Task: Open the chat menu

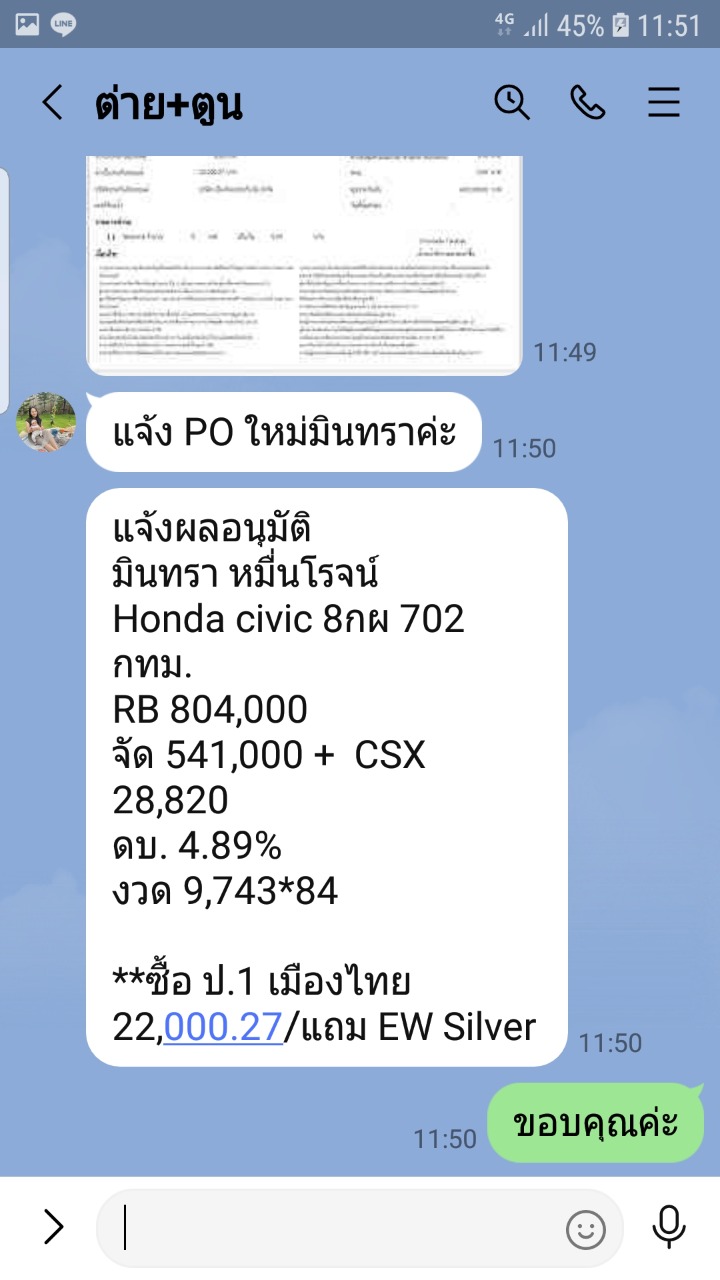Action: (664, 102)
